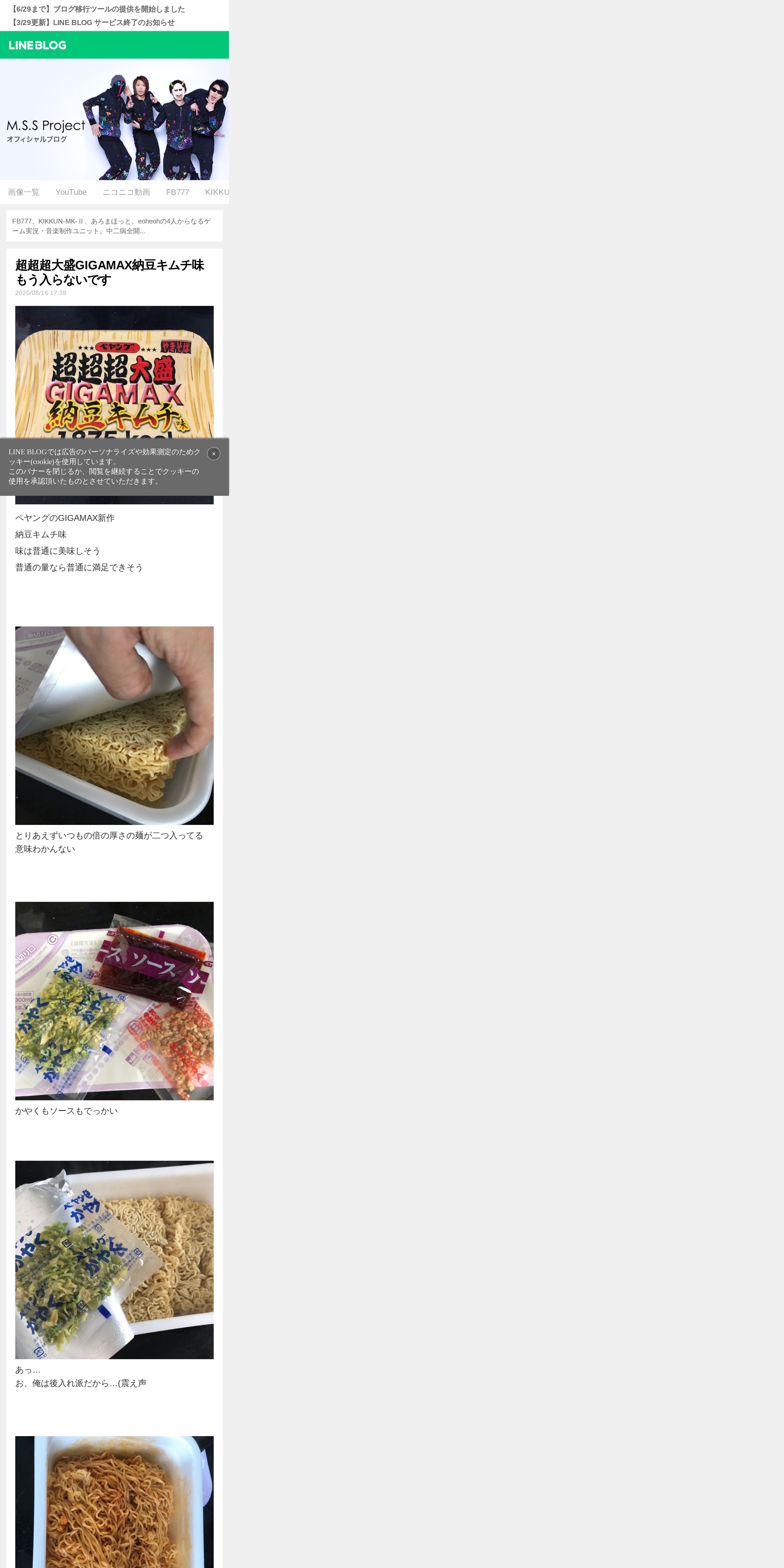Go to the FB777 tab

click(178, 192)
